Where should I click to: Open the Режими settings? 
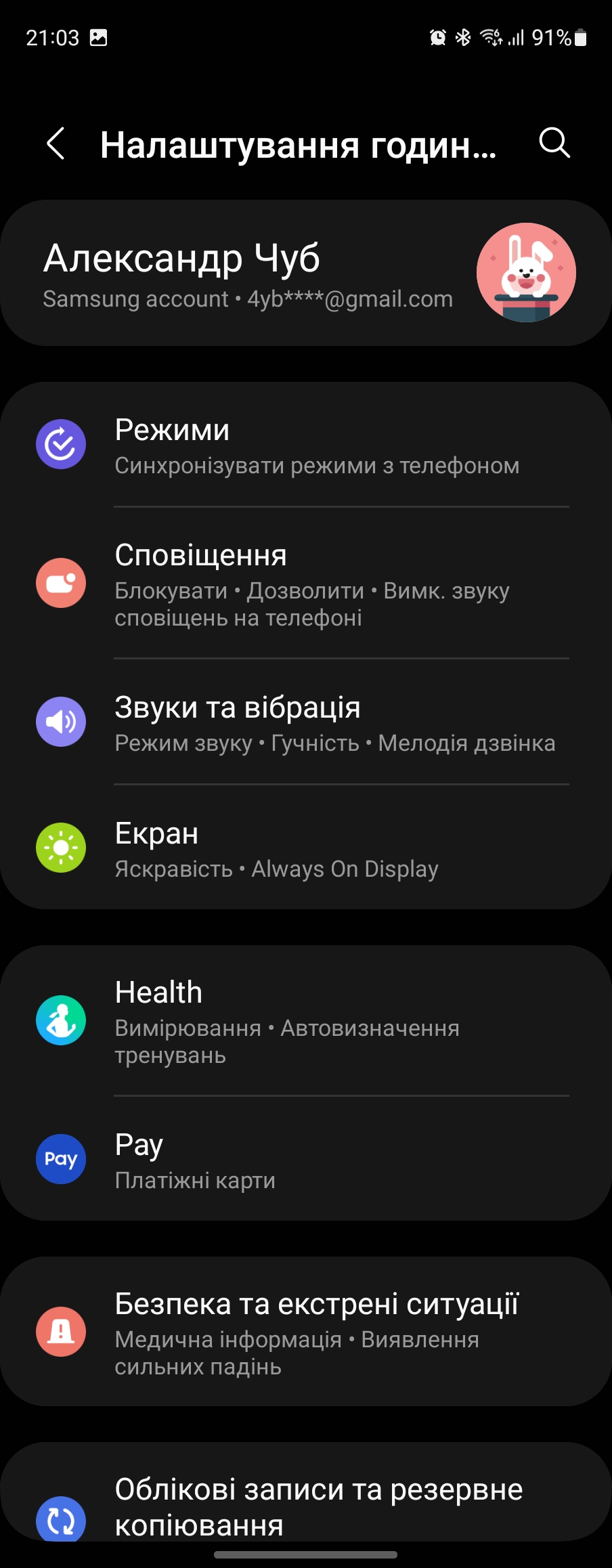click(x=306, y=445)
